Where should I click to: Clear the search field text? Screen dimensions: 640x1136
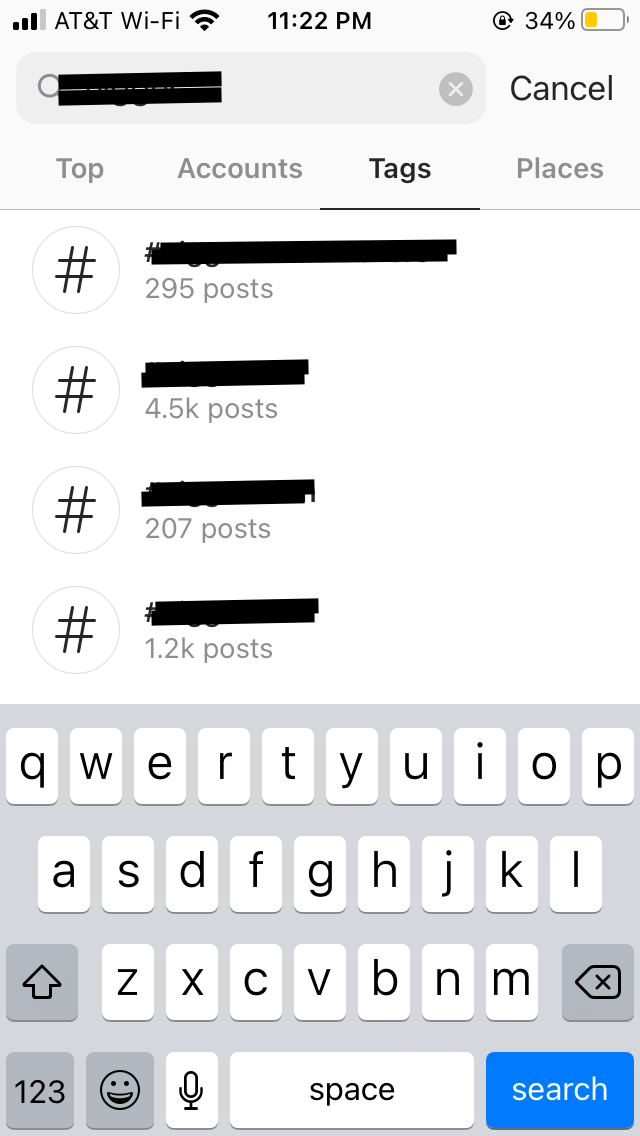(456, 89)
